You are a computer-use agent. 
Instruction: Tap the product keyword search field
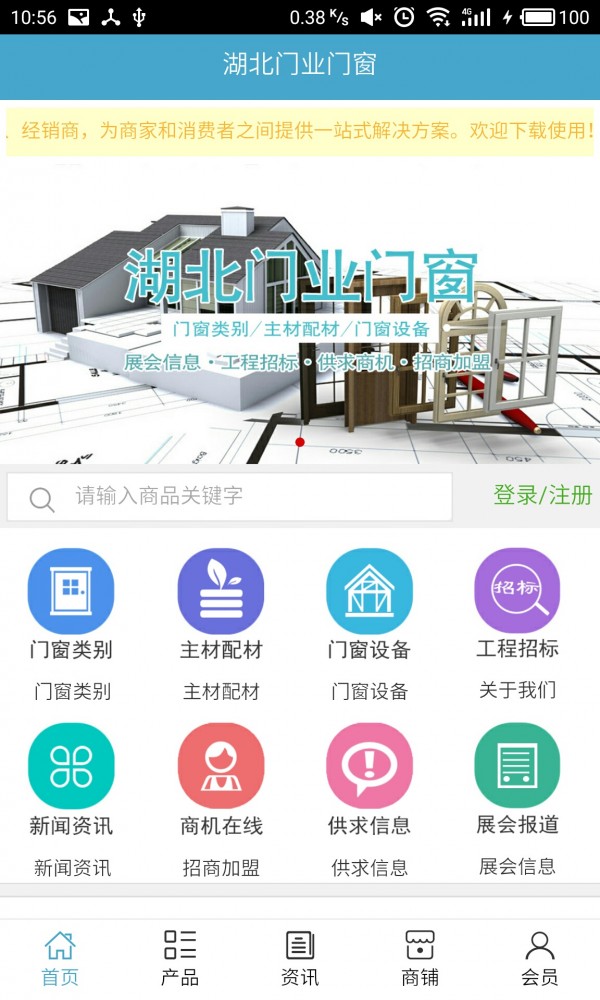[x=230, y=496]
